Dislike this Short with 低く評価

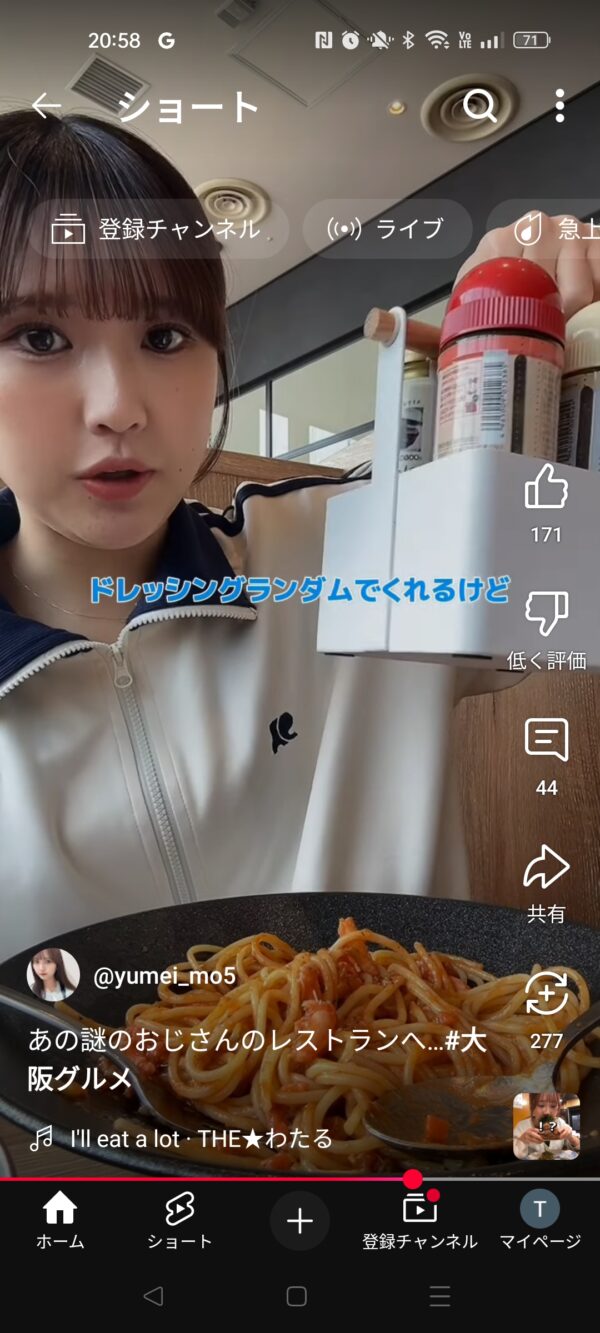point(546,614)
